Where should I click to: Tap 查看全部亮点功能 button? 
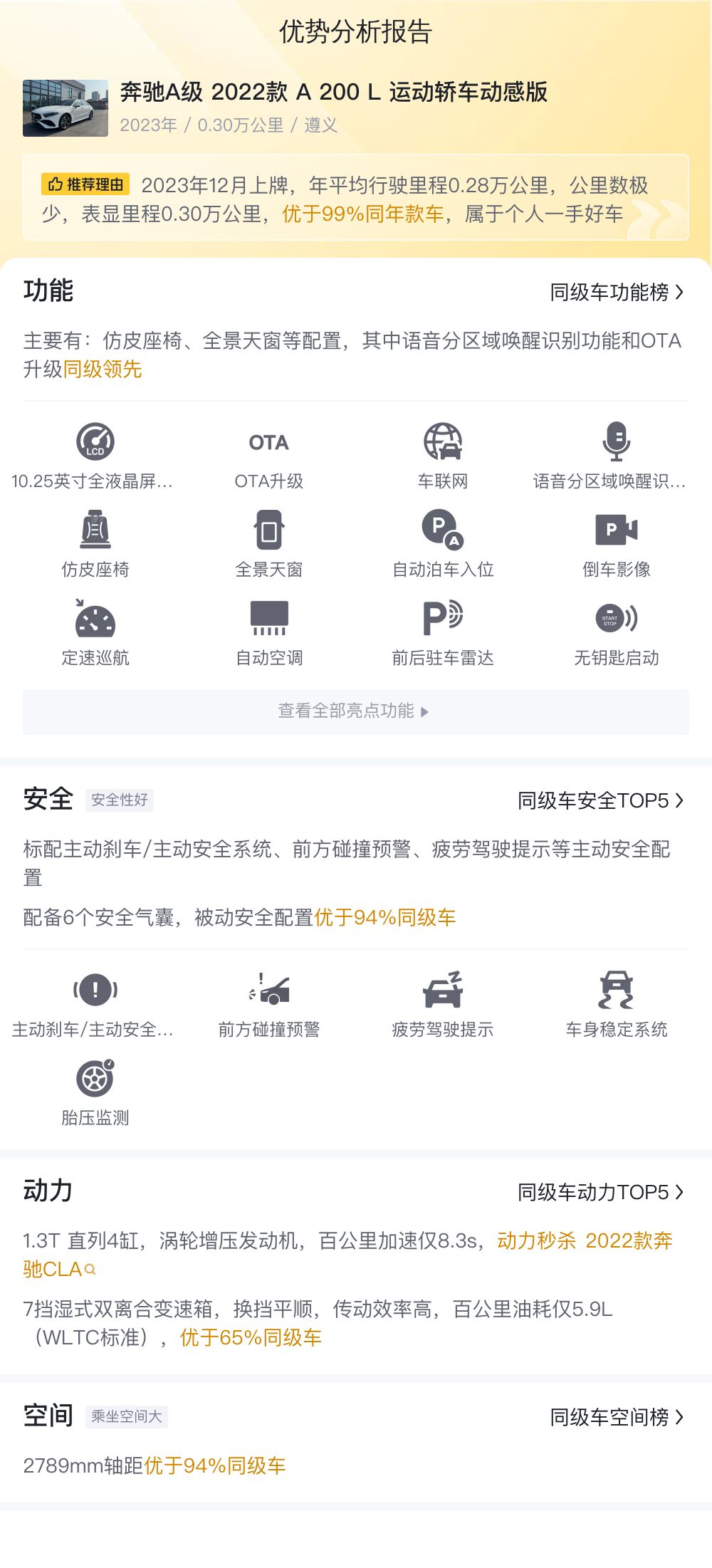356,711
